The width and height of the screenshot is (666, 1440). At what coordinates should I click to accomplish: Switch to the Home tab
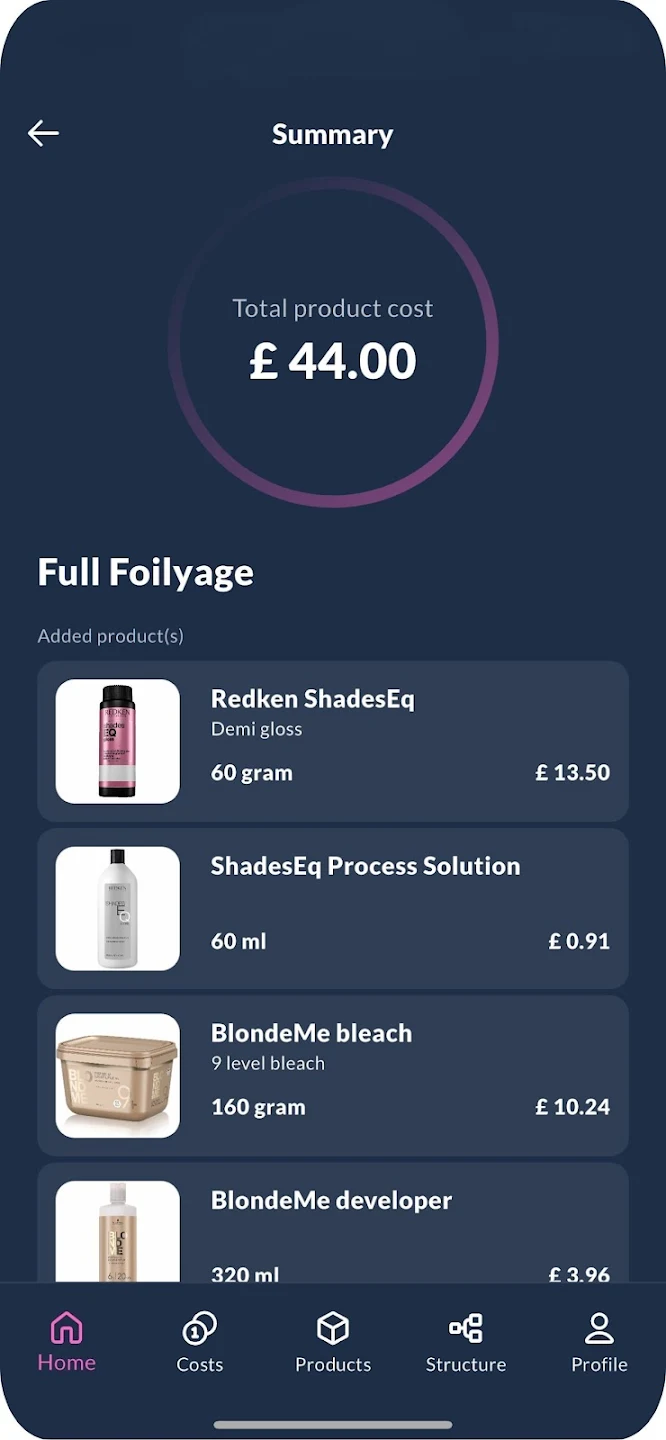click(x=66, y=1342)
